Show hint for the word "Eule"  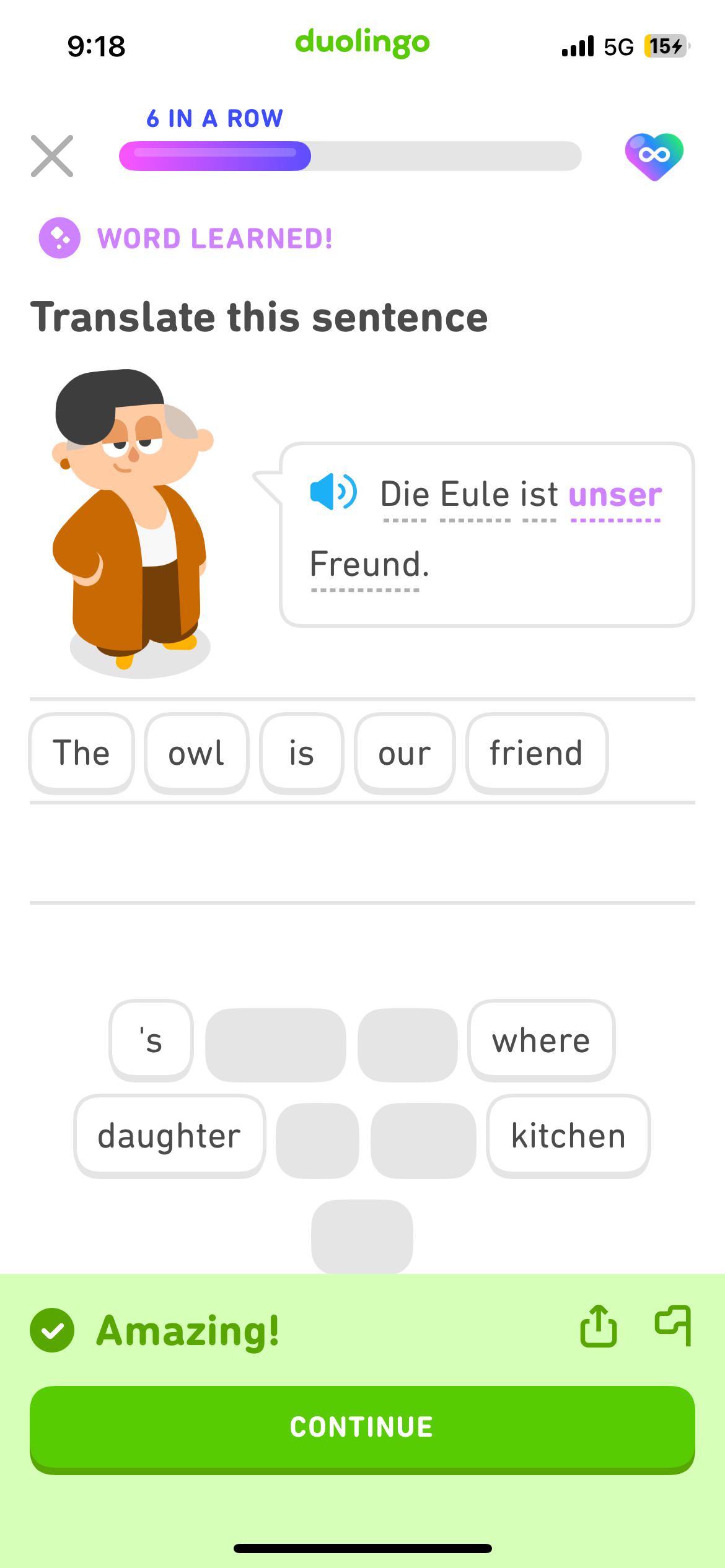tap(475, 495)
